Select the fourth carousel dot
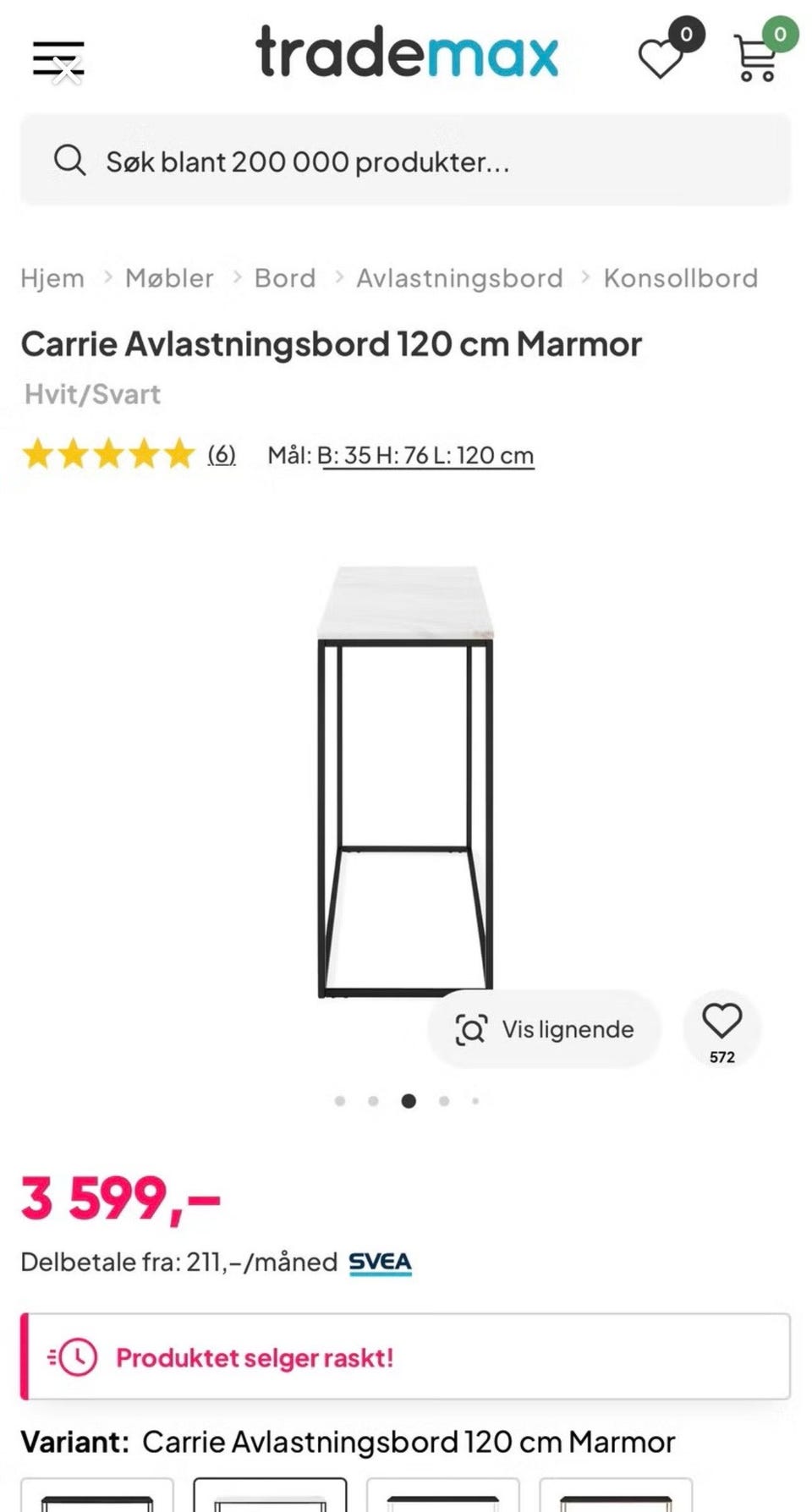Viewport: 812px width, 1512px height. 443,1100
